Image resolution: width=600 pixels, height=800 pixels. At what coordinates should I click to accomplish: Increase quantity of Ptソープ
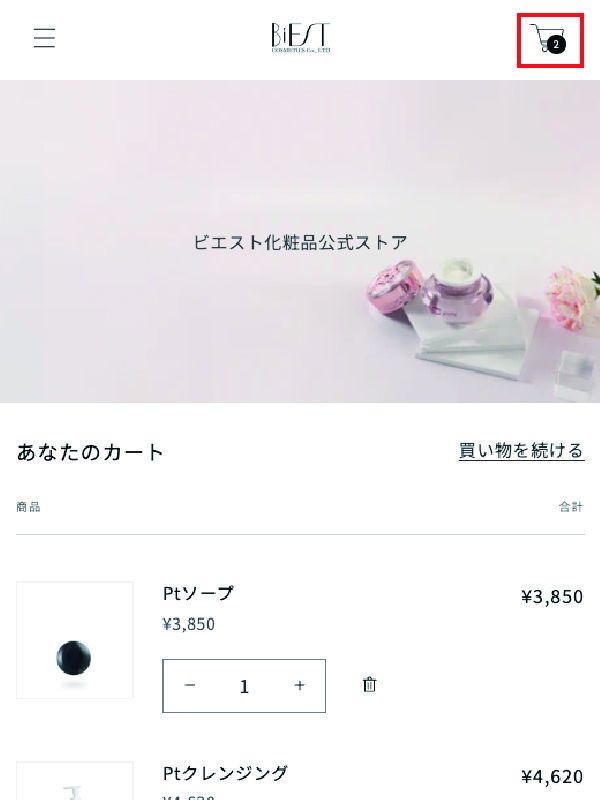tap(299, 686)
